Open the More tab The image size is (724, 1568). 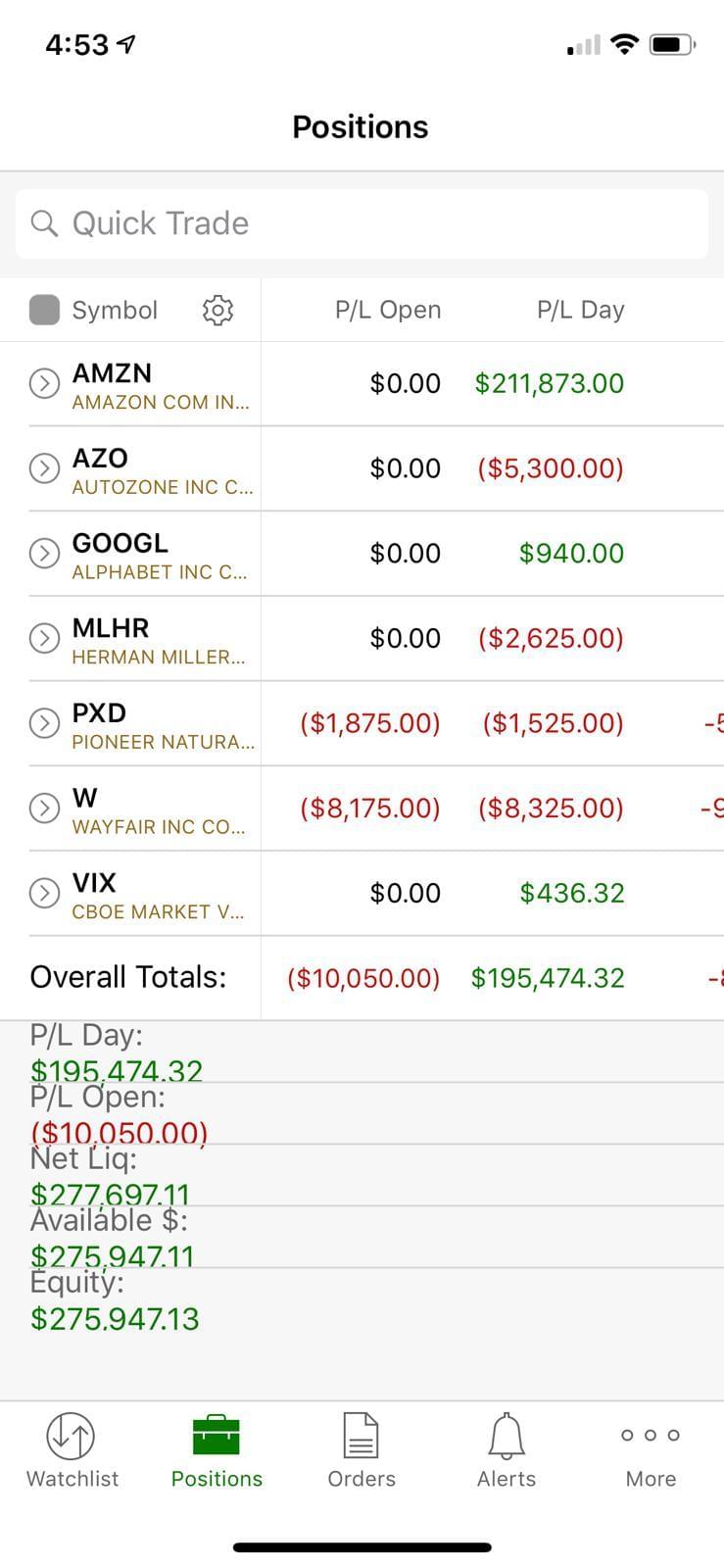pyautogui.click(x=651, y=1450)
